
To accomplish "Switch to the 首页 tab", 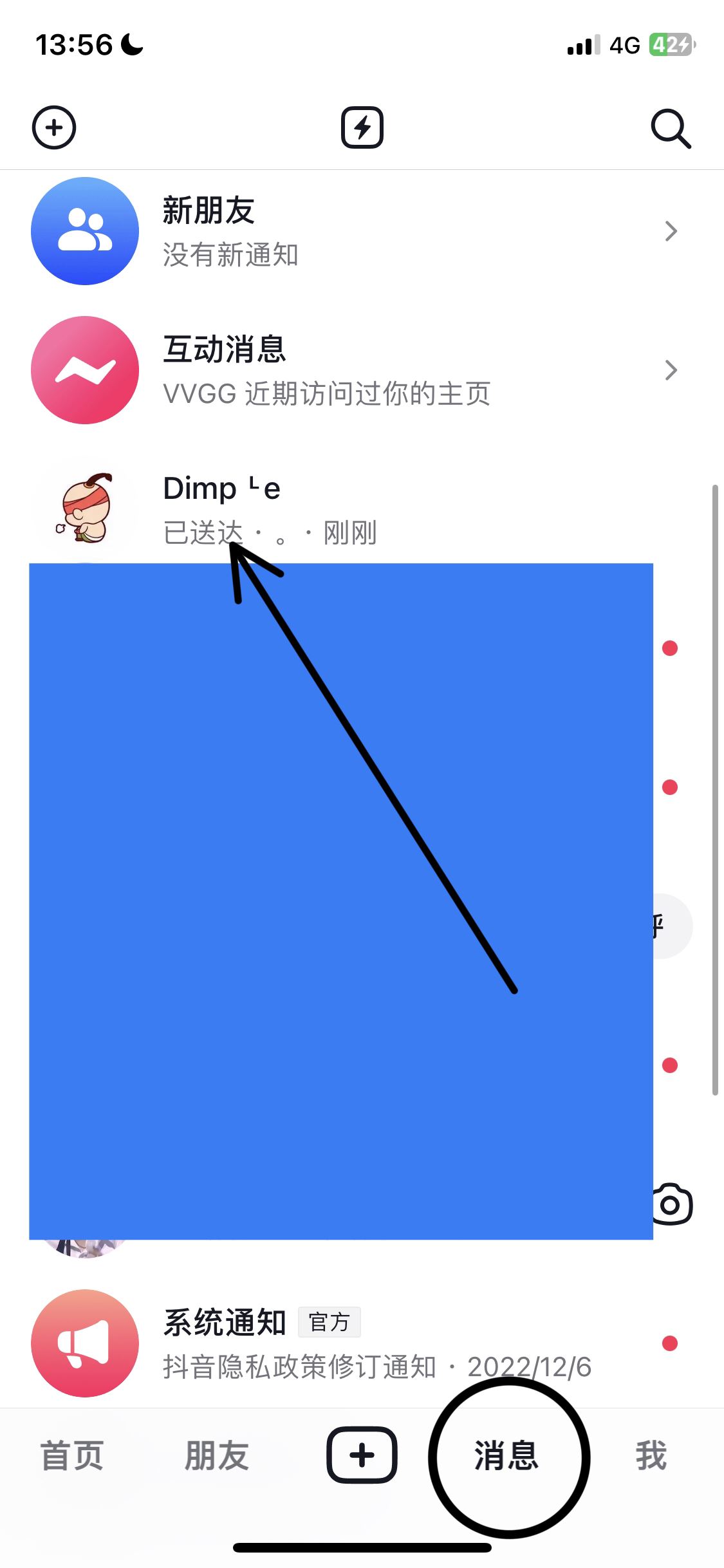I will pyautogui.click(x=71, y=1458).
